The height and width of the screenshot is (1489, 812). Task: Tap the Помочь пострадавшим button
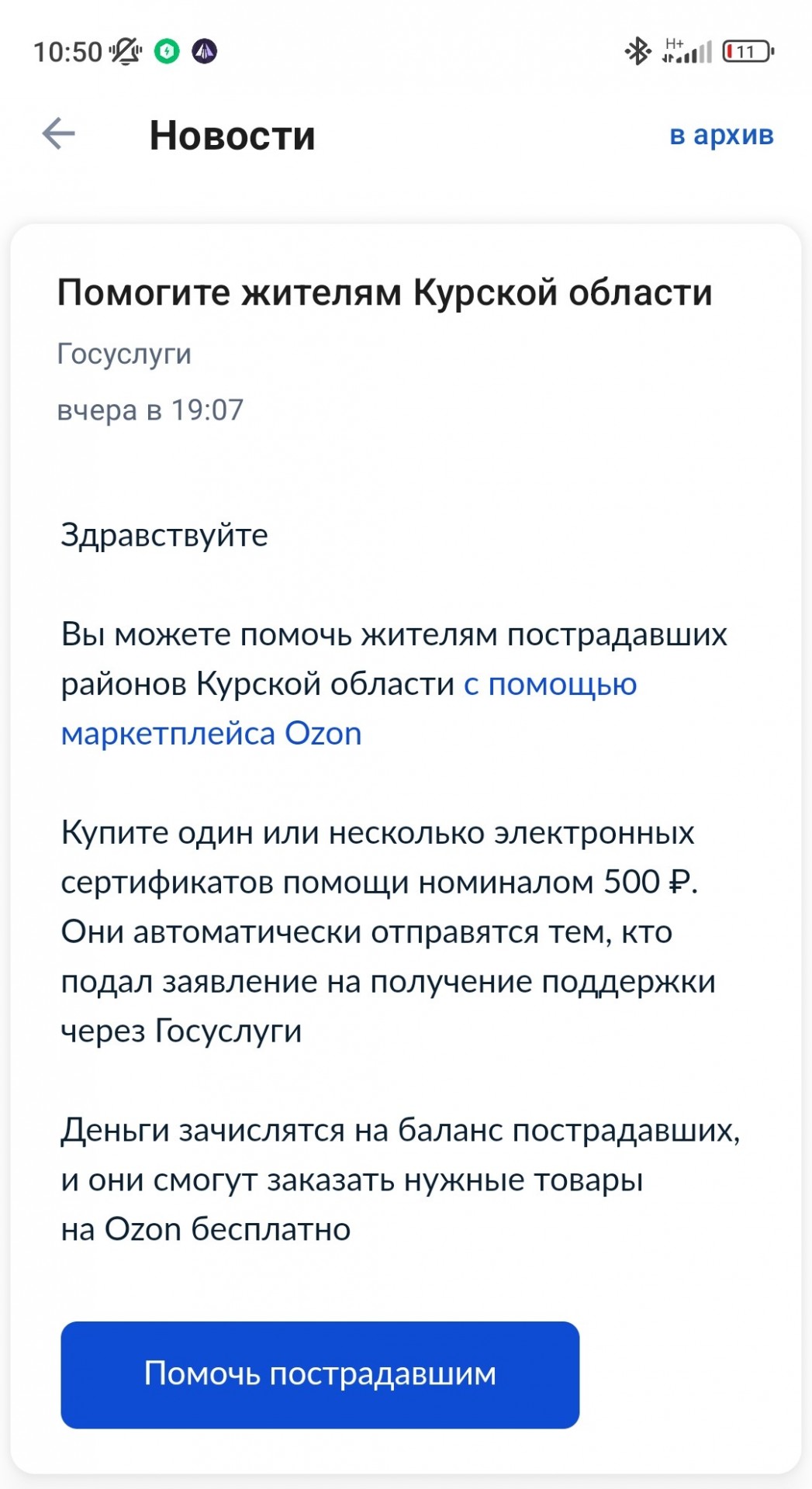320,1374
